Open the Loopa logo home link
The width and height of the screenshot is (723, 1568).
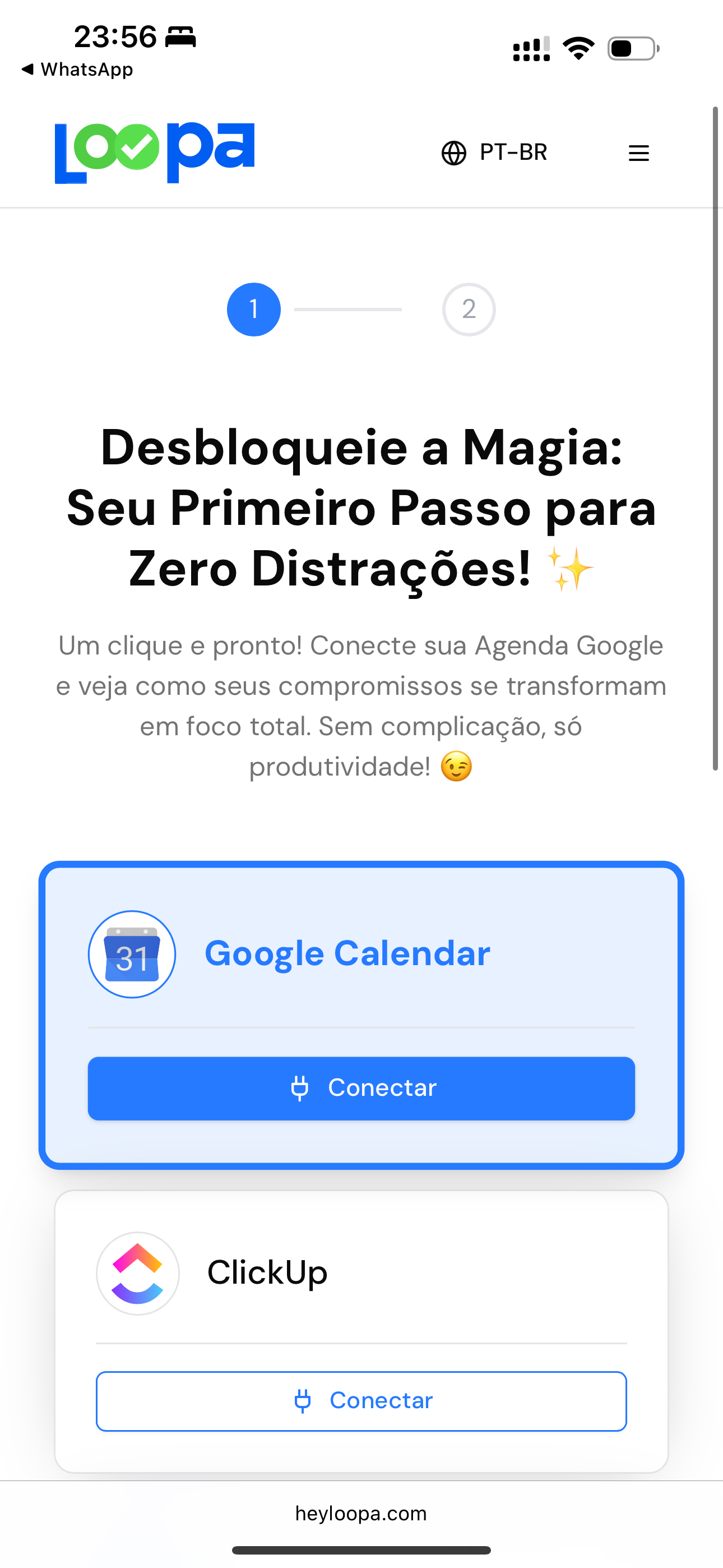[155, 152]
